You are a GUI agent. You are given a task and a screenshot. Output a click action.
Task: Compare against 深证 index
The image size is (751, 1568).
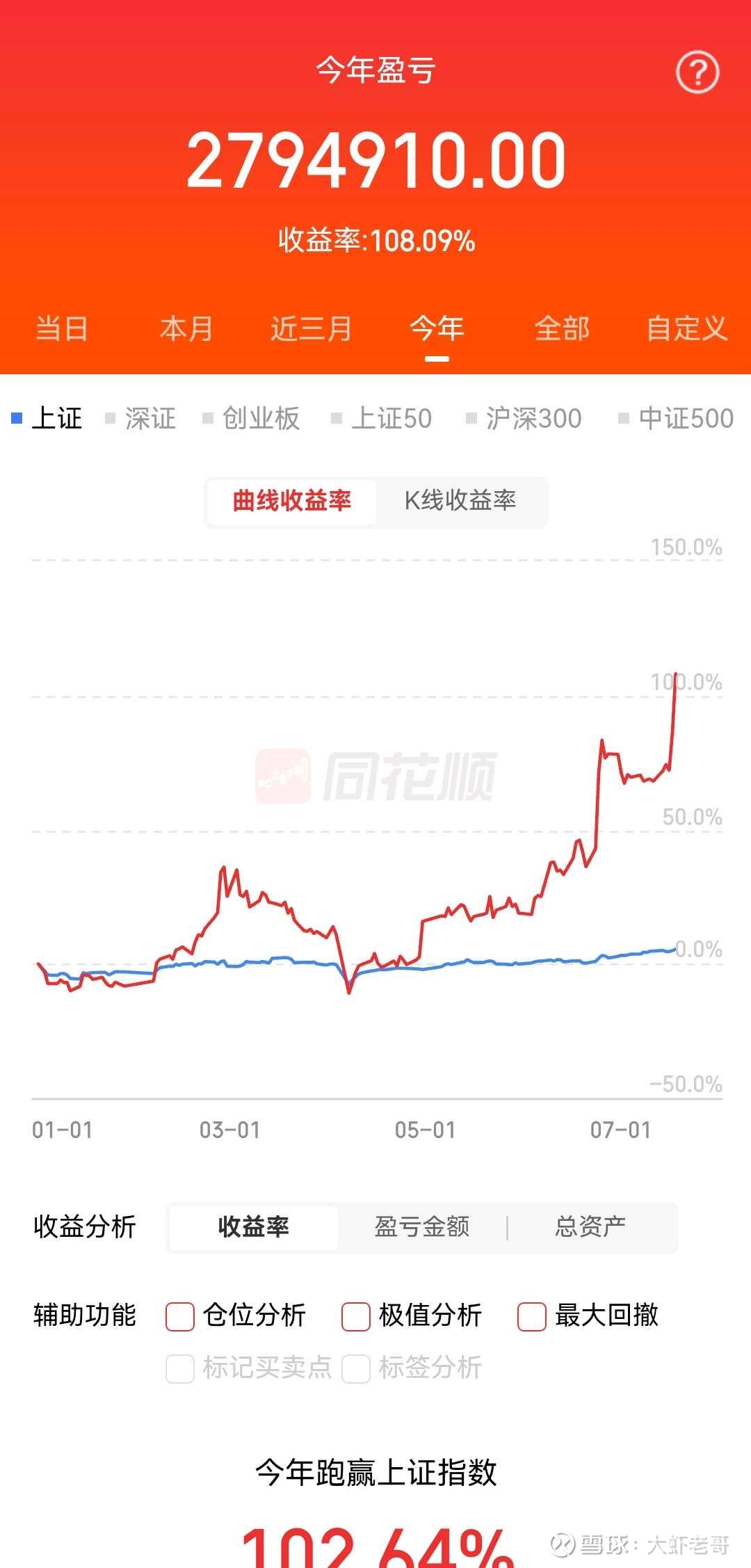[x=141, y=419]
